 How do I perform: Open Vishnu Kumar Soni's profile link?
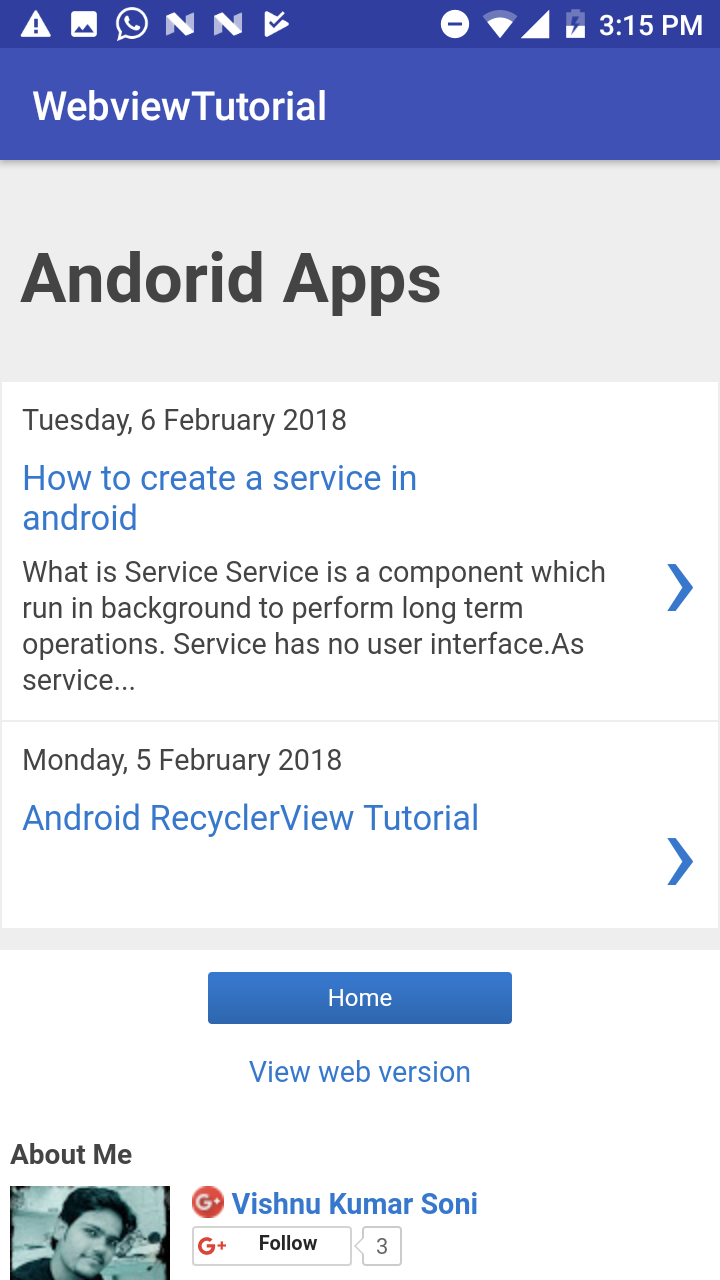(353, 1203)
